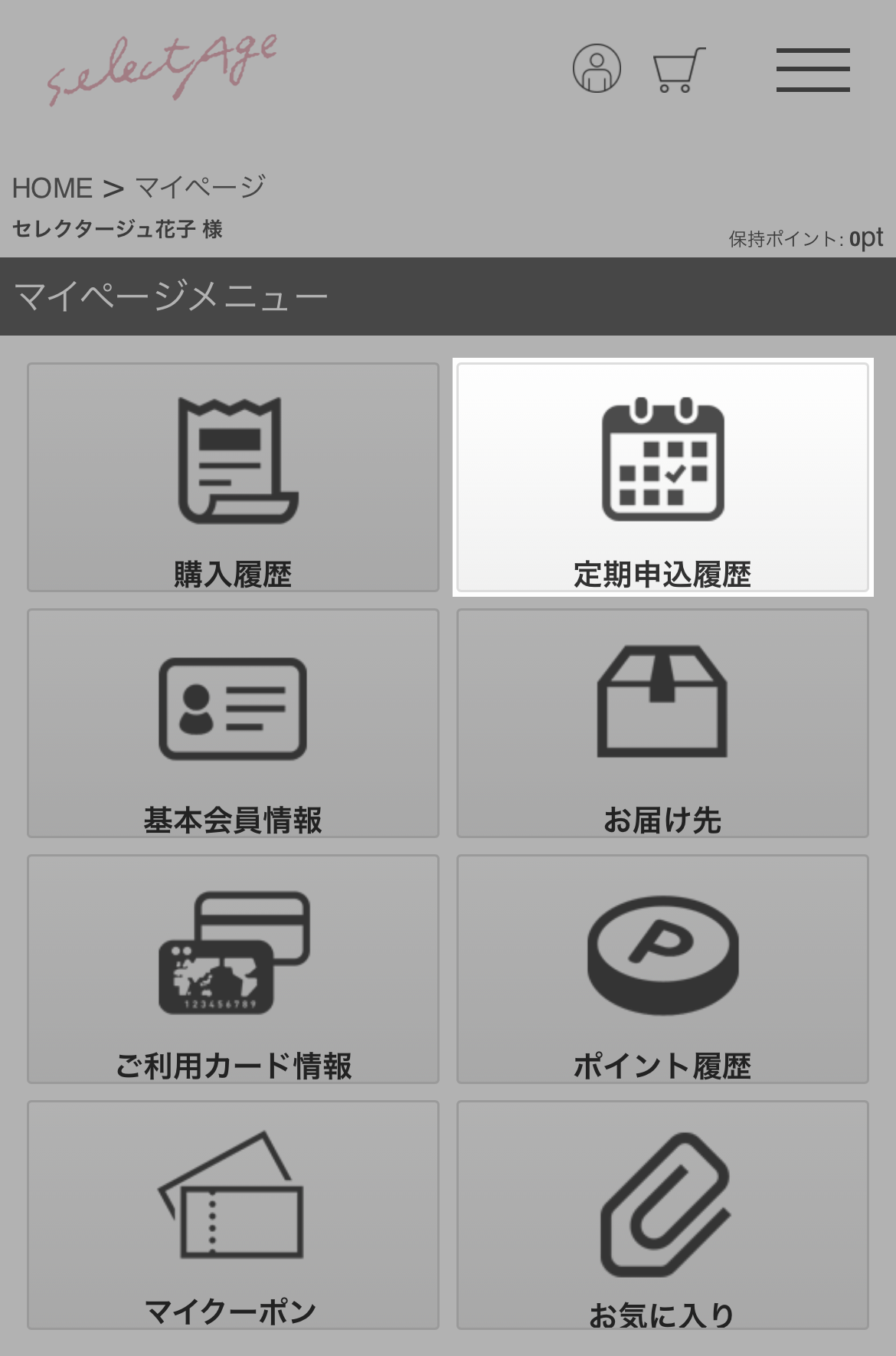Click the 保持ポイント 0pt display

[804, 236]
